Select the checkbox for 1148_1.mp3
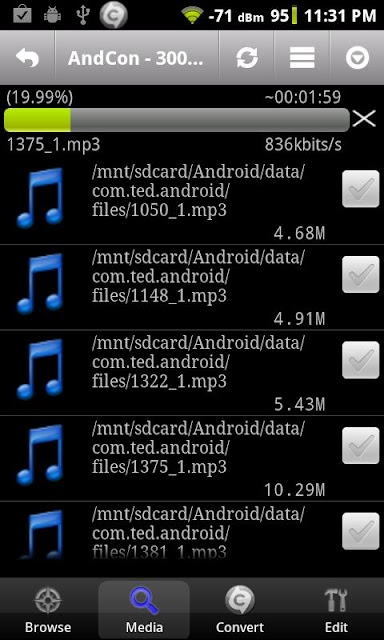This screenshot has height=640, width=384. pos(361,274)
